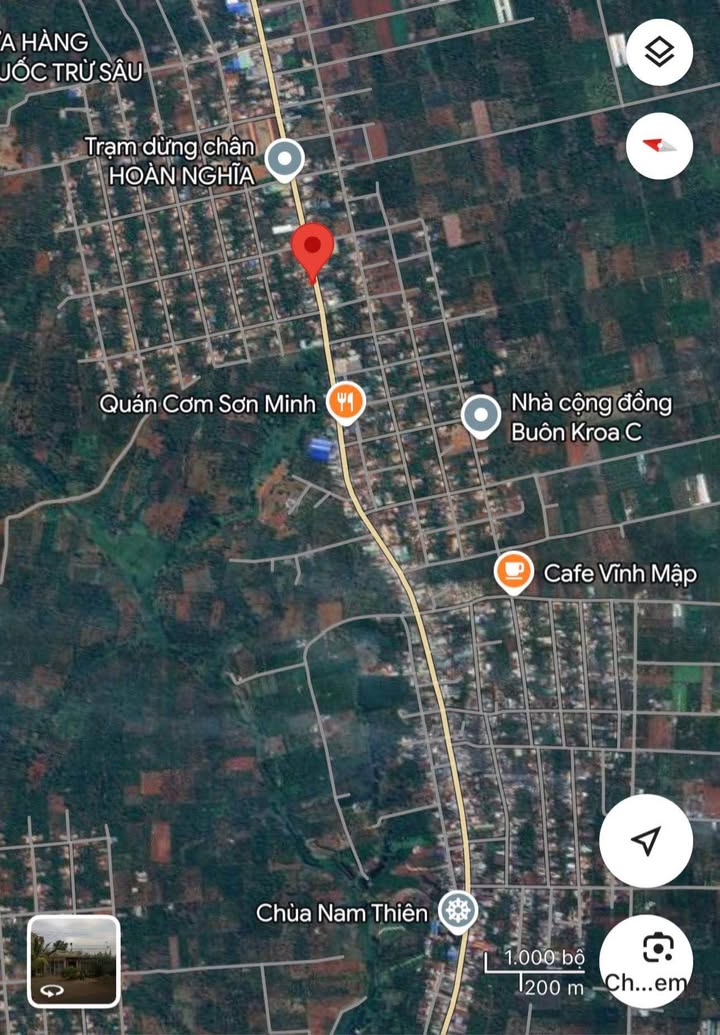
Task: Open the Street View thumbnail
Action: (74, 960)
